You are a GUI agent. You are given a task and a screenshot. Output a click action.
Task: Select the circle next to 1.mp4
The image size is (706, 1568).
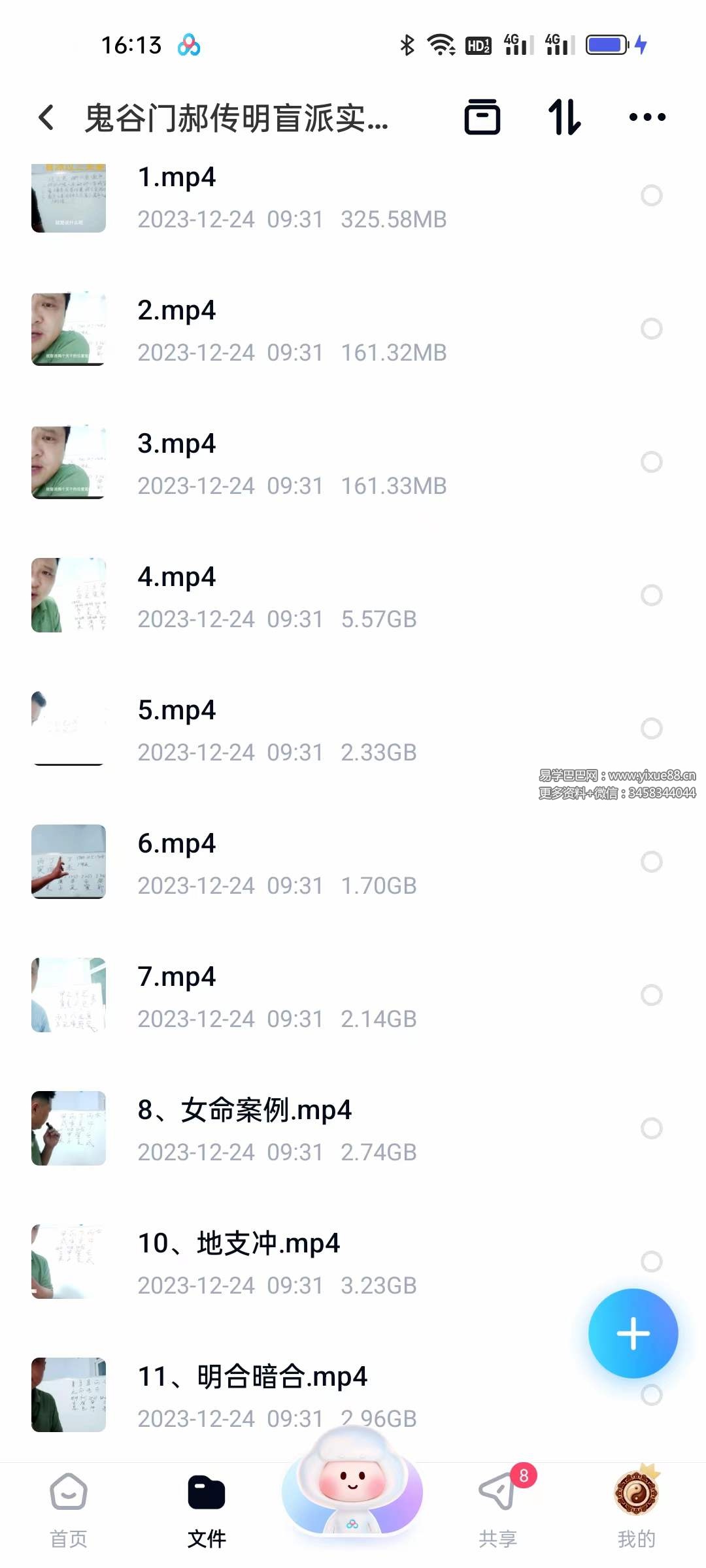tap(652, 195)
